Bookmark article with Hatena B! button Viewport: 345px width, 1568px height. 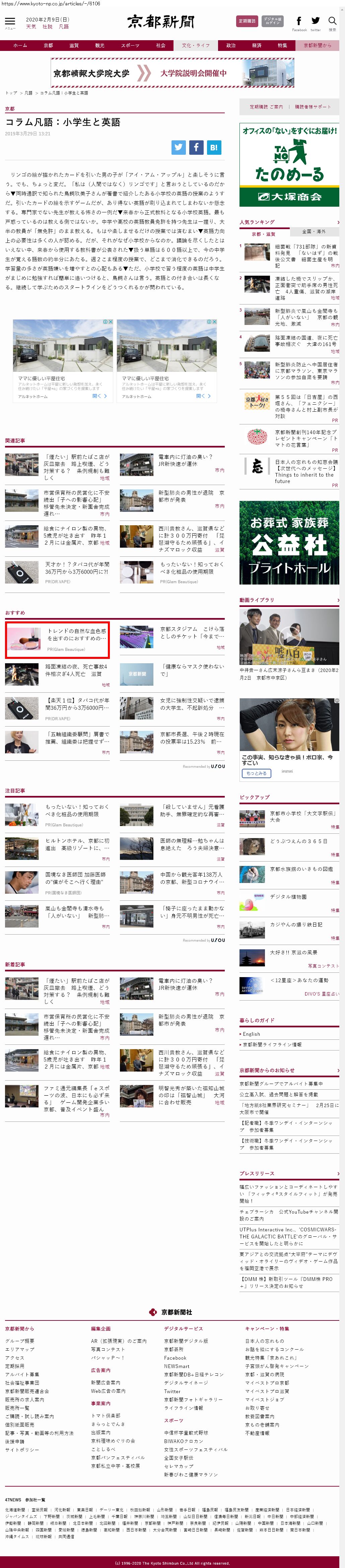pyautogui.click(x=214, y=147)
